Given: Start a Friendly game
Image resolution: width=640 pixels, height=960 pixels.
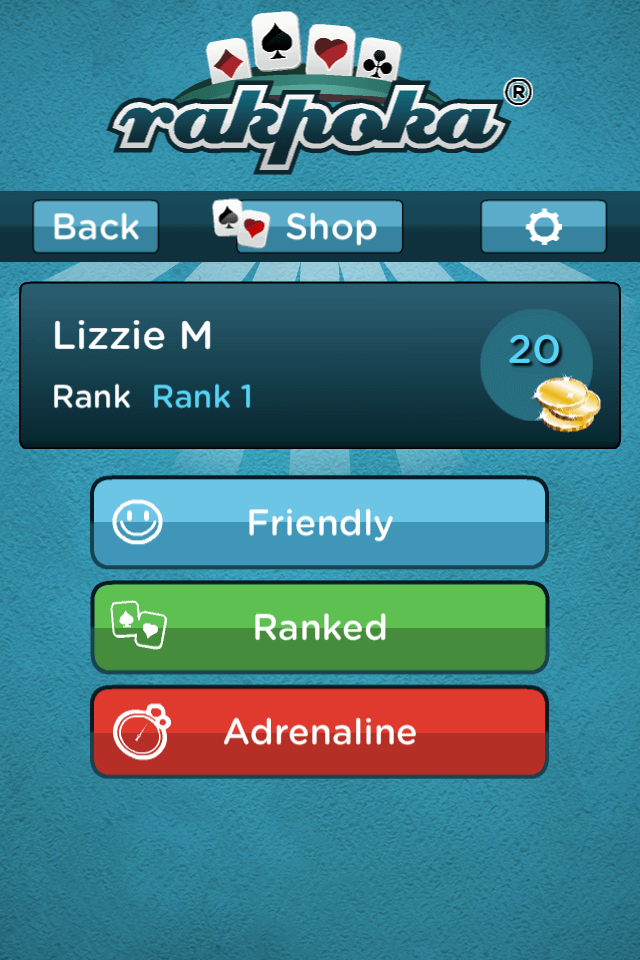Looking at the screenshot, I should (x=319, y=523).
